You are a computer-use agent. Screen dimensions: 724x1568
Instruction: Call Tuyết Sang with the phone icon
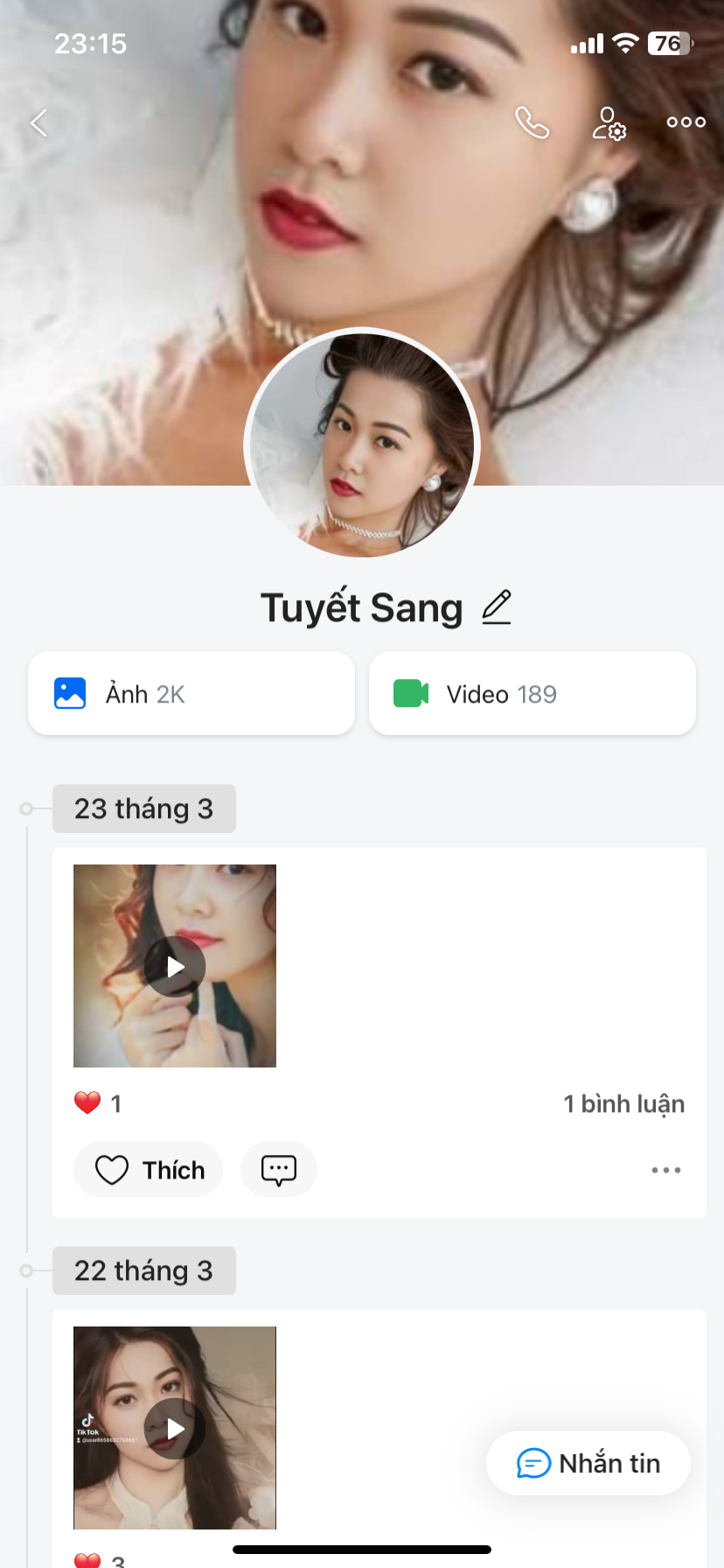pos(532,122)
